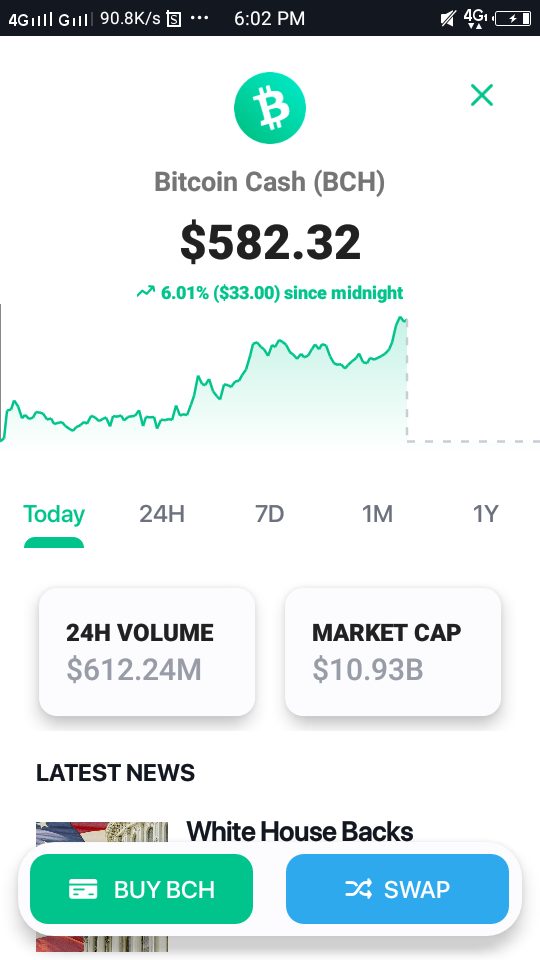Screen dimensions: 540x960
Task: Switch chart to 1M range
Action: [x=377, y=514]
